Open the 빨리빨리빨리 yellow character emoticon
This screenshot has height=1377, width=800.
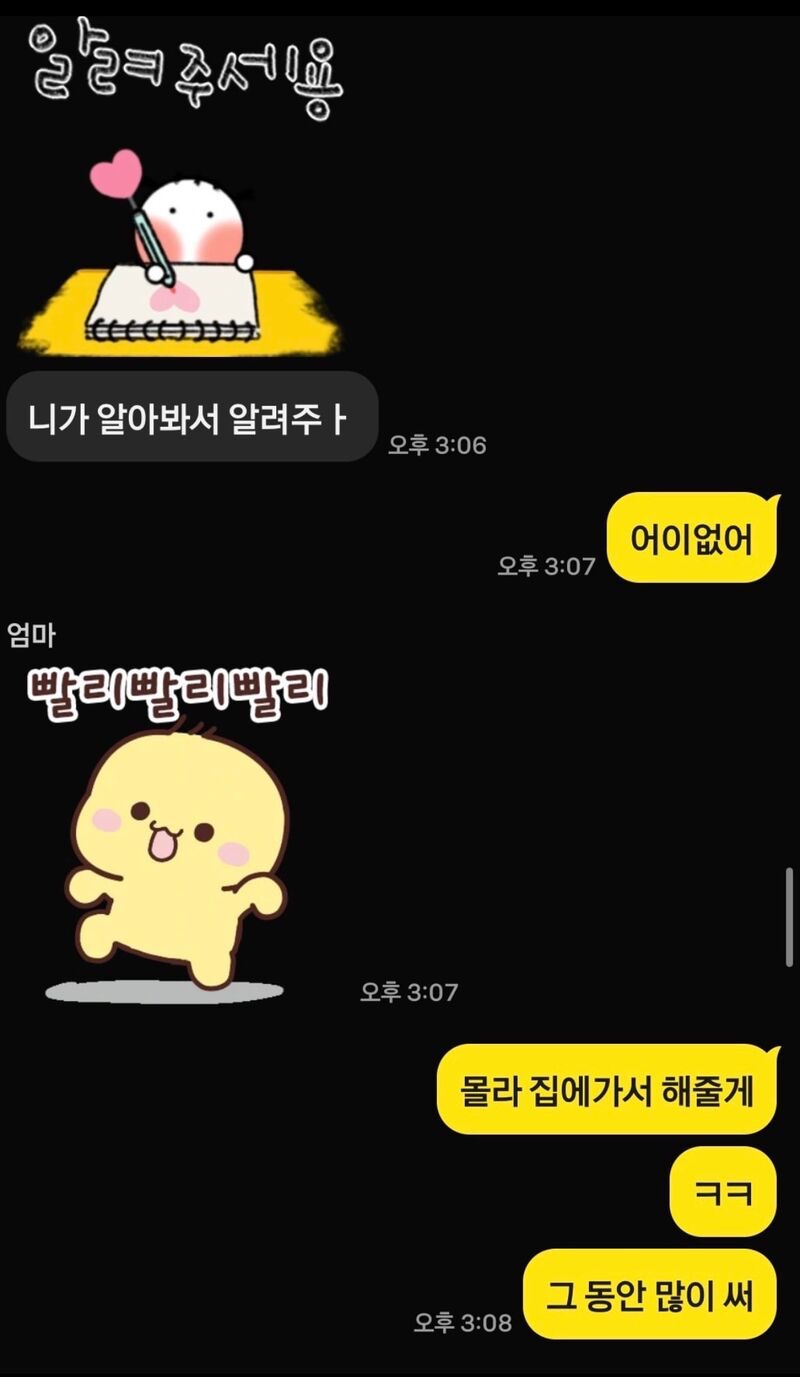[x=176, y=835]
